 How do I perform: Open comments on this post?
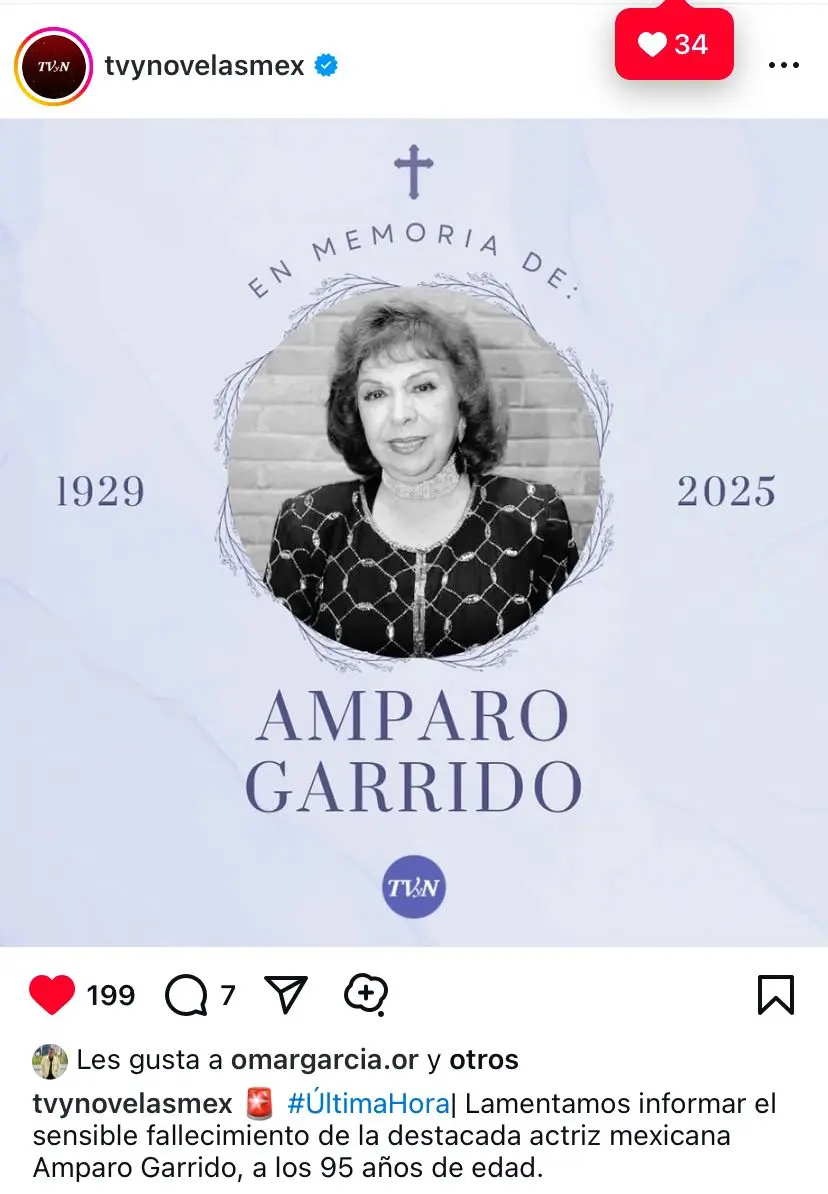click(x=187, y=995)
